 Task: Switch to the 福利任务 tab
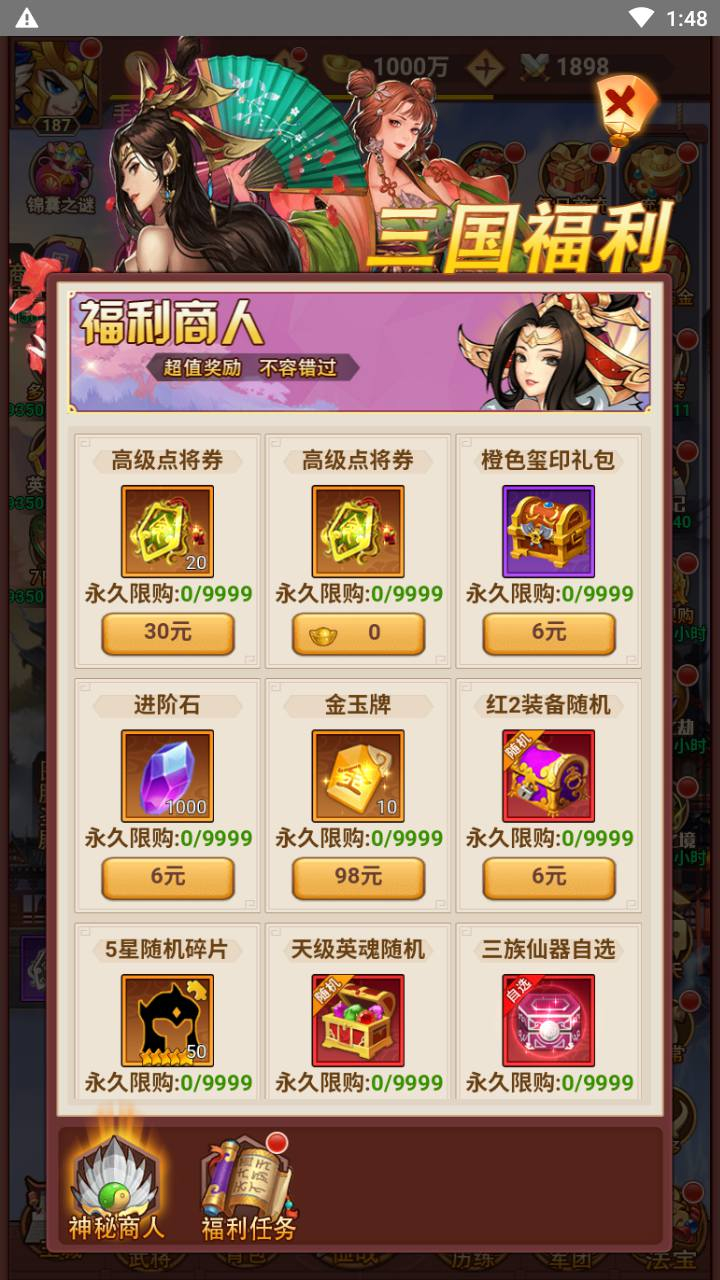[248, 1190]
